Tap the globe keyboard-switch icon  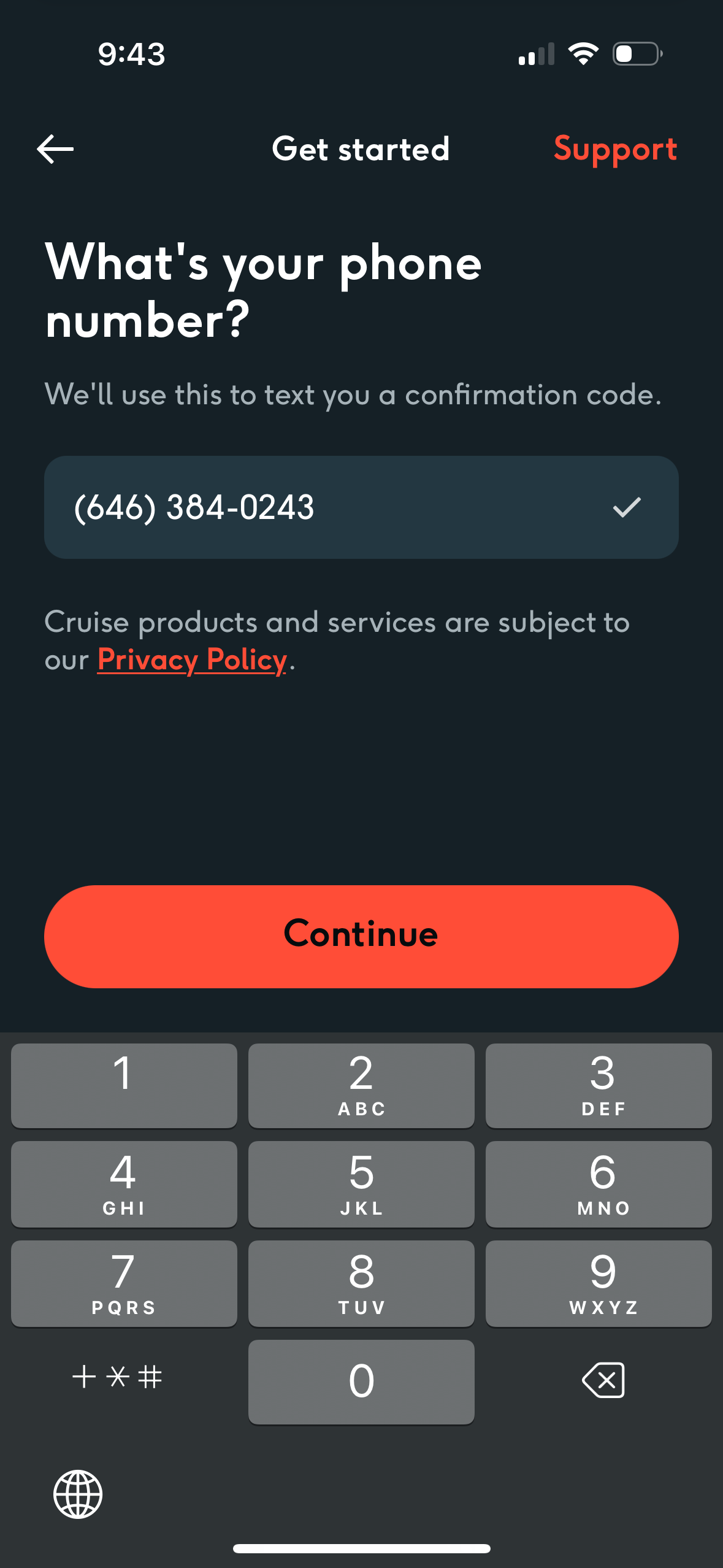click(x=78, y=1494)
